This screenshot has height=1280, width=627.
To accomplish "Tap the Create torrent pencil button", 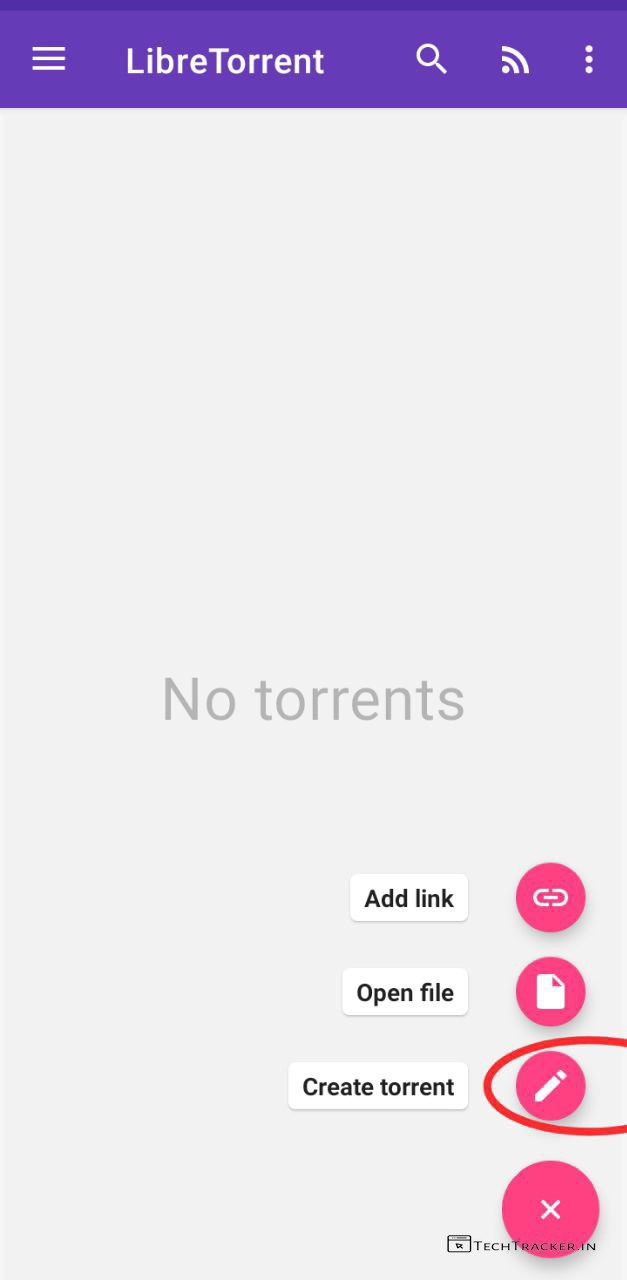I will click(x=550, y=1086).
